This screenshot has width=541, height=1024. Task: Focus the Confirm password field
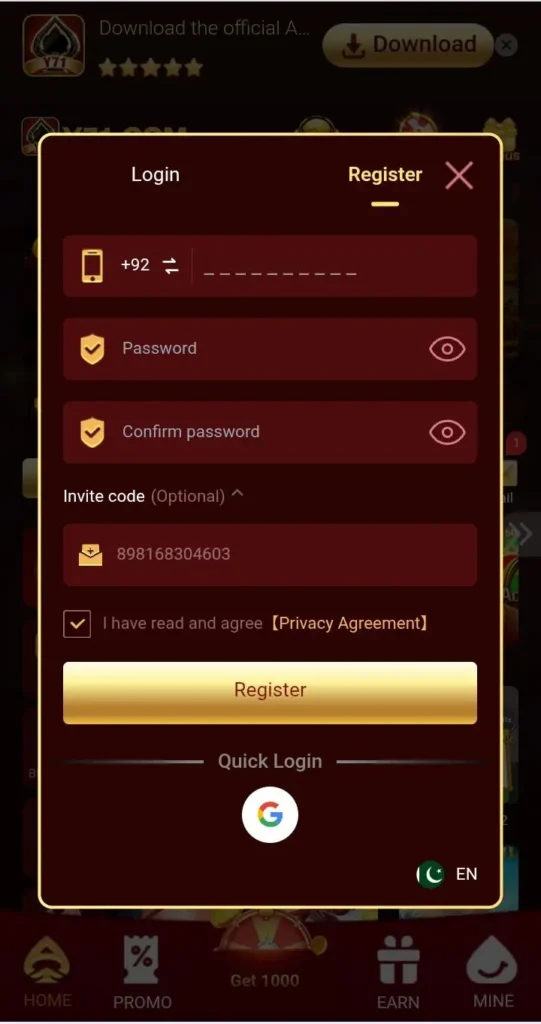pyautogui.click(x=270, y=432)
